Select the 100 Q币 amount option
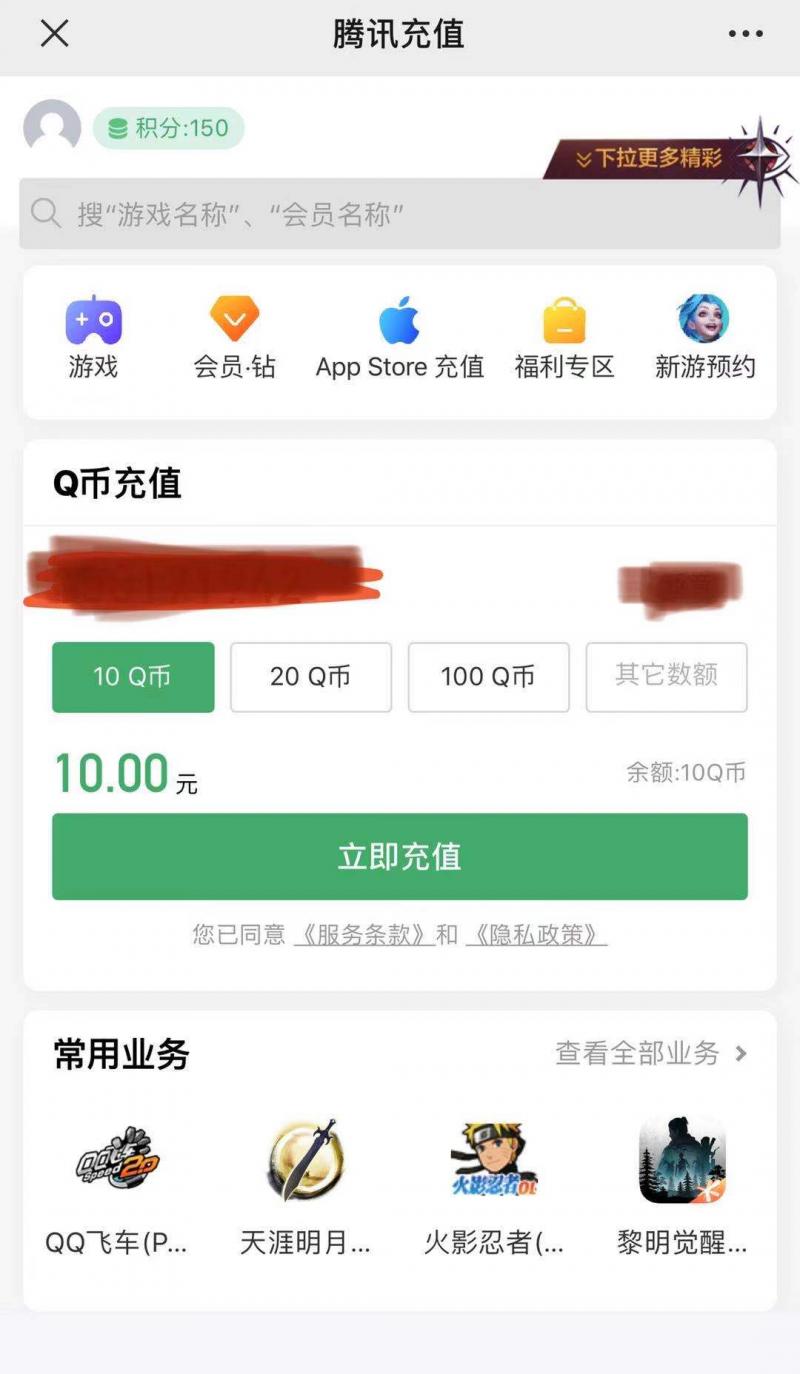Screen dimensions: 800x1374 (x=488, y=677)
